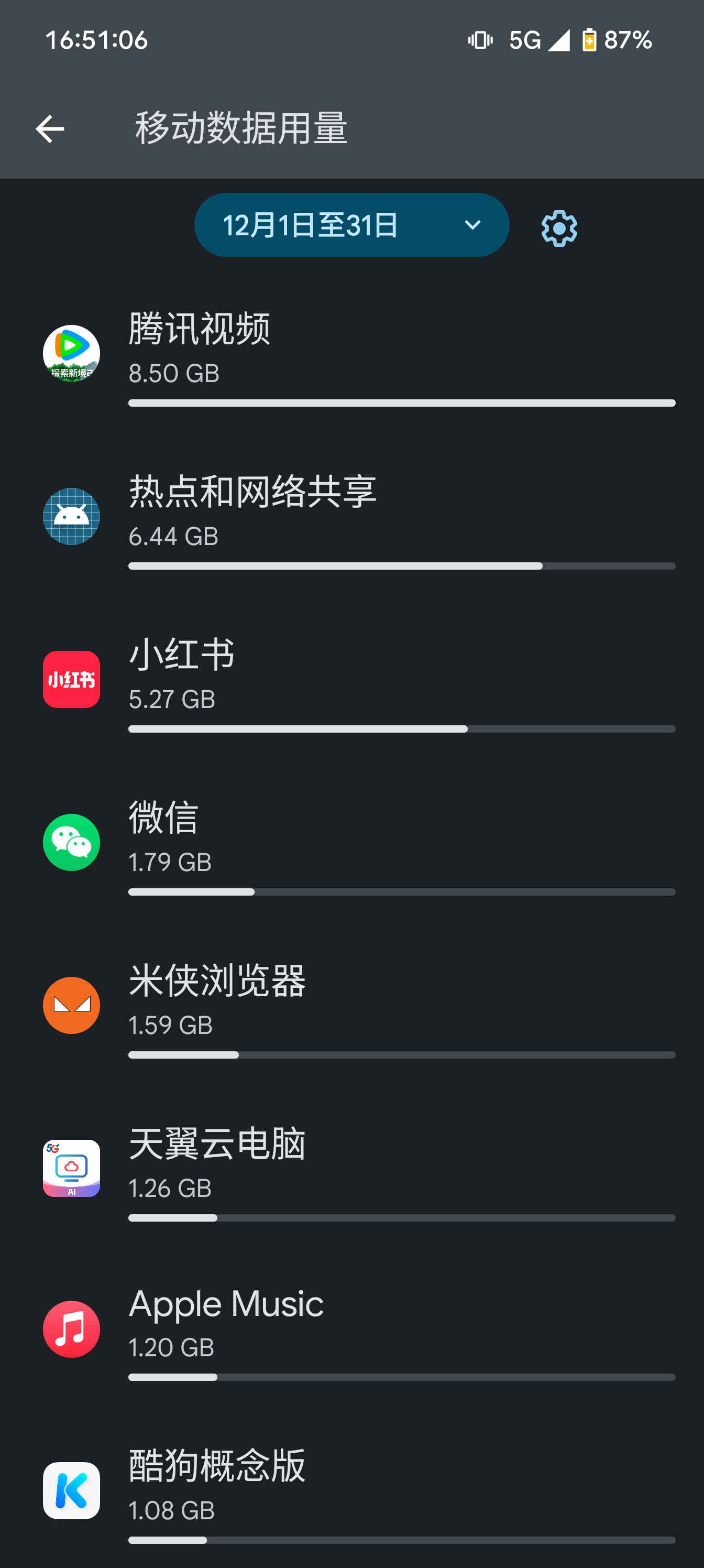Viewport: 704px width, 1568px height.
Task: Tap the 天翼云电脑 cloud icon
Action: tap(71, 1168)
